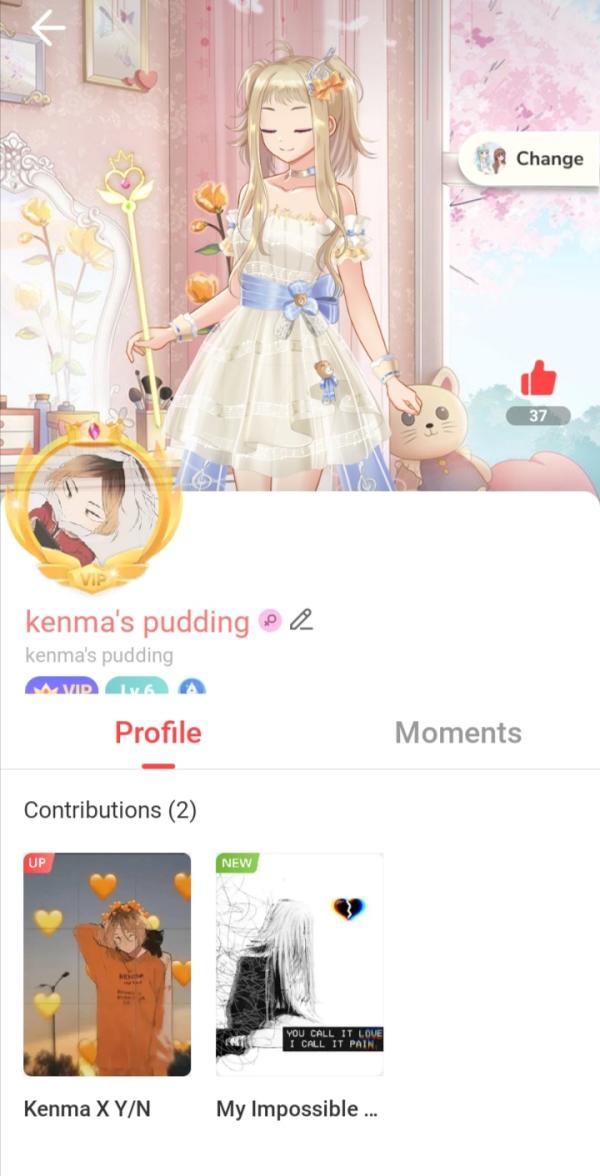Open the VIP profile picture
Image resolution: width=600 pixels, height=1176 pixels.
[x=93, y=506]
